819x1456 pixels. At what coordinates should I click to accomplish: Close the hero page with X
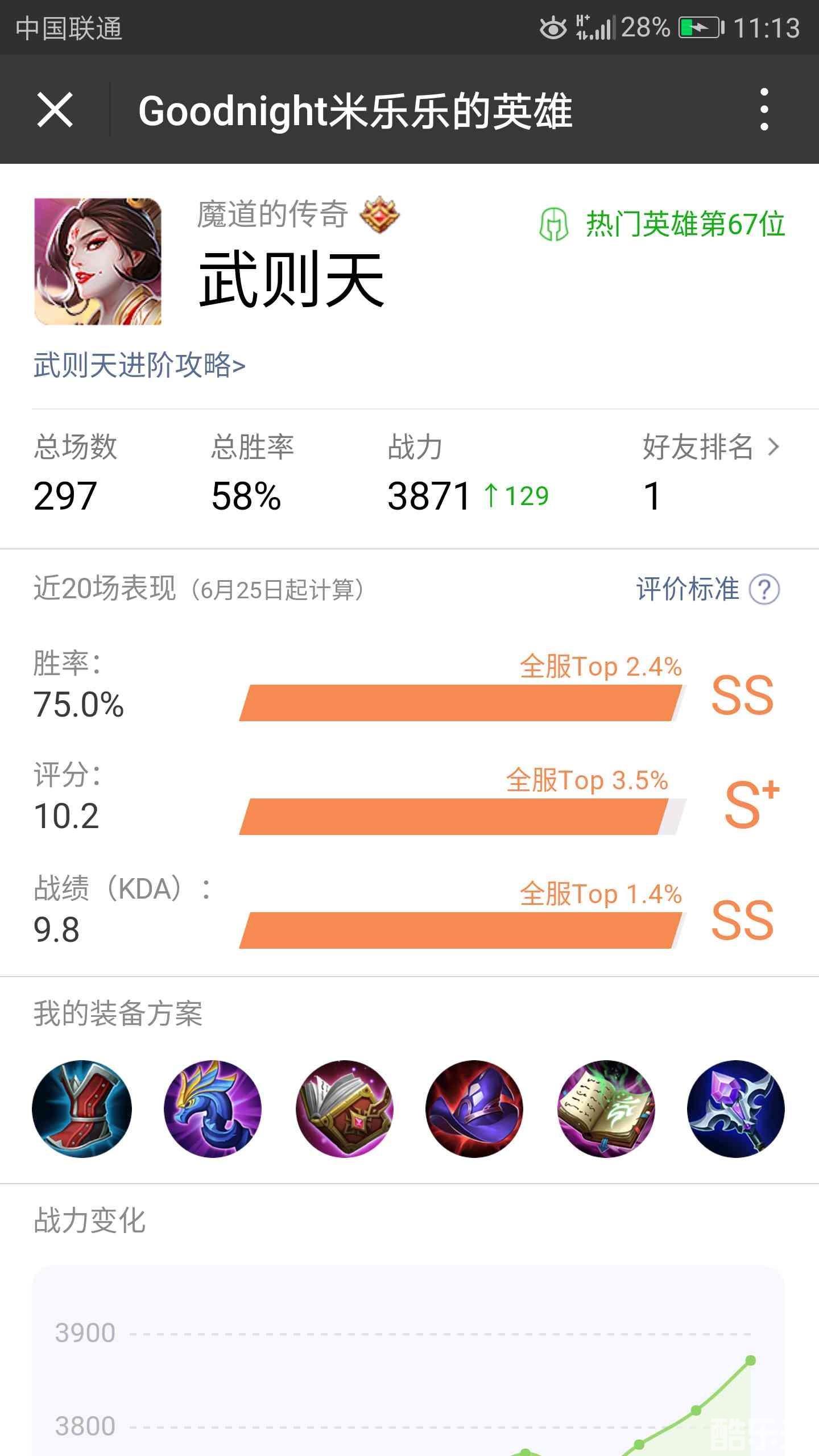point(55,109)
